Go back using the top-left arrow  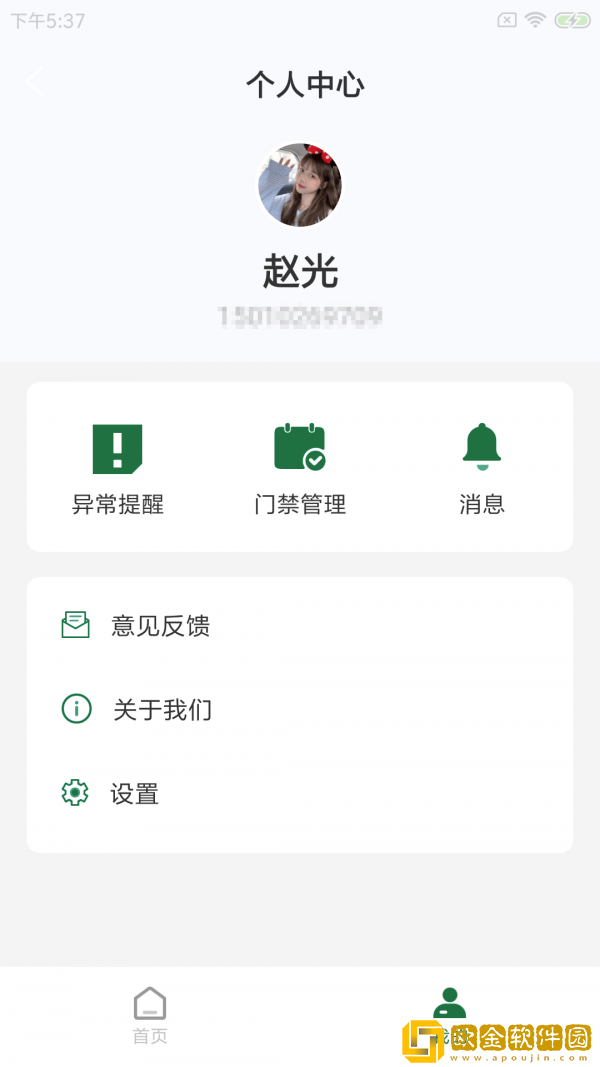point(36,83)
